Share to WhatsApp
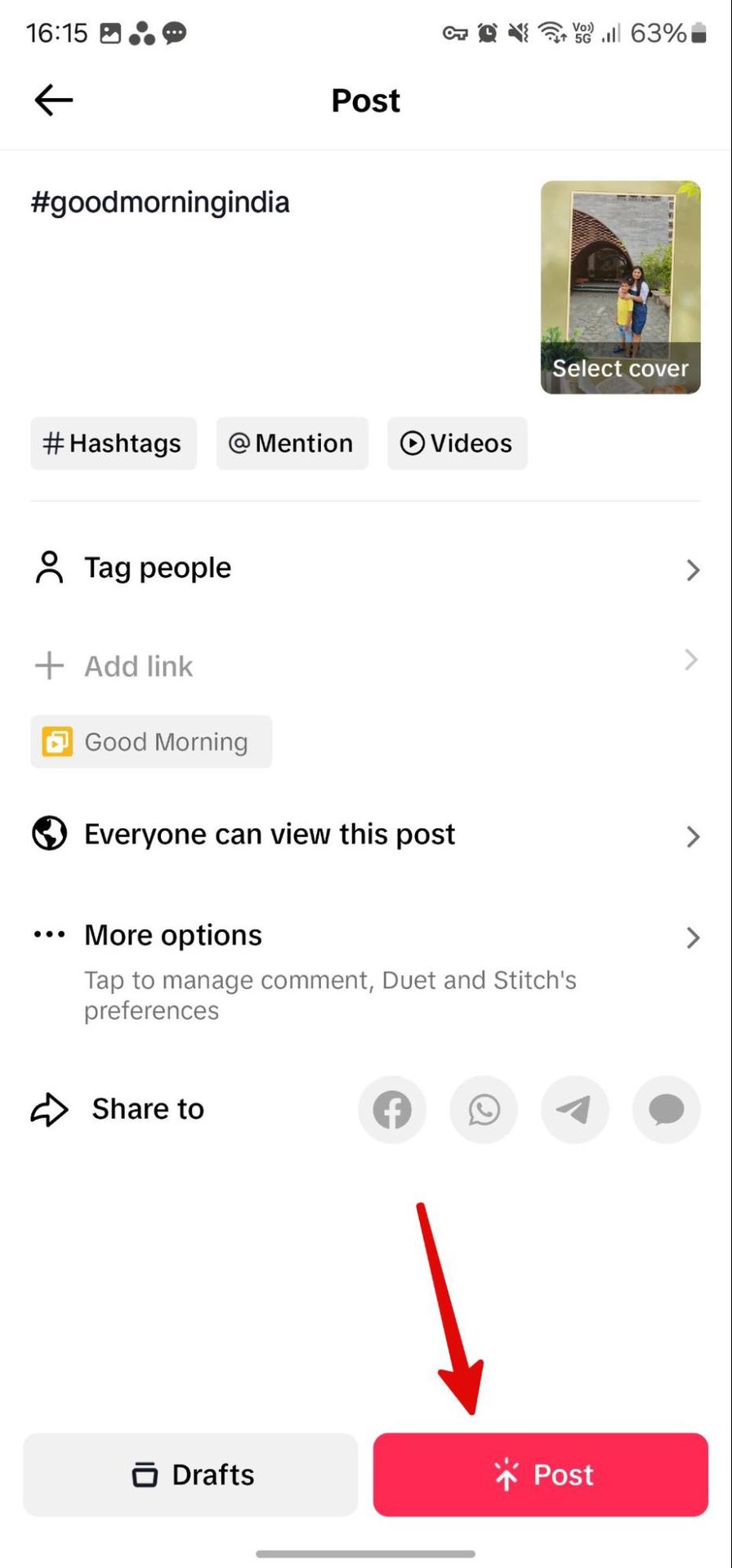Image resolution: width=732 pixels, height=1568 pixels. (x=484, y=1110)
